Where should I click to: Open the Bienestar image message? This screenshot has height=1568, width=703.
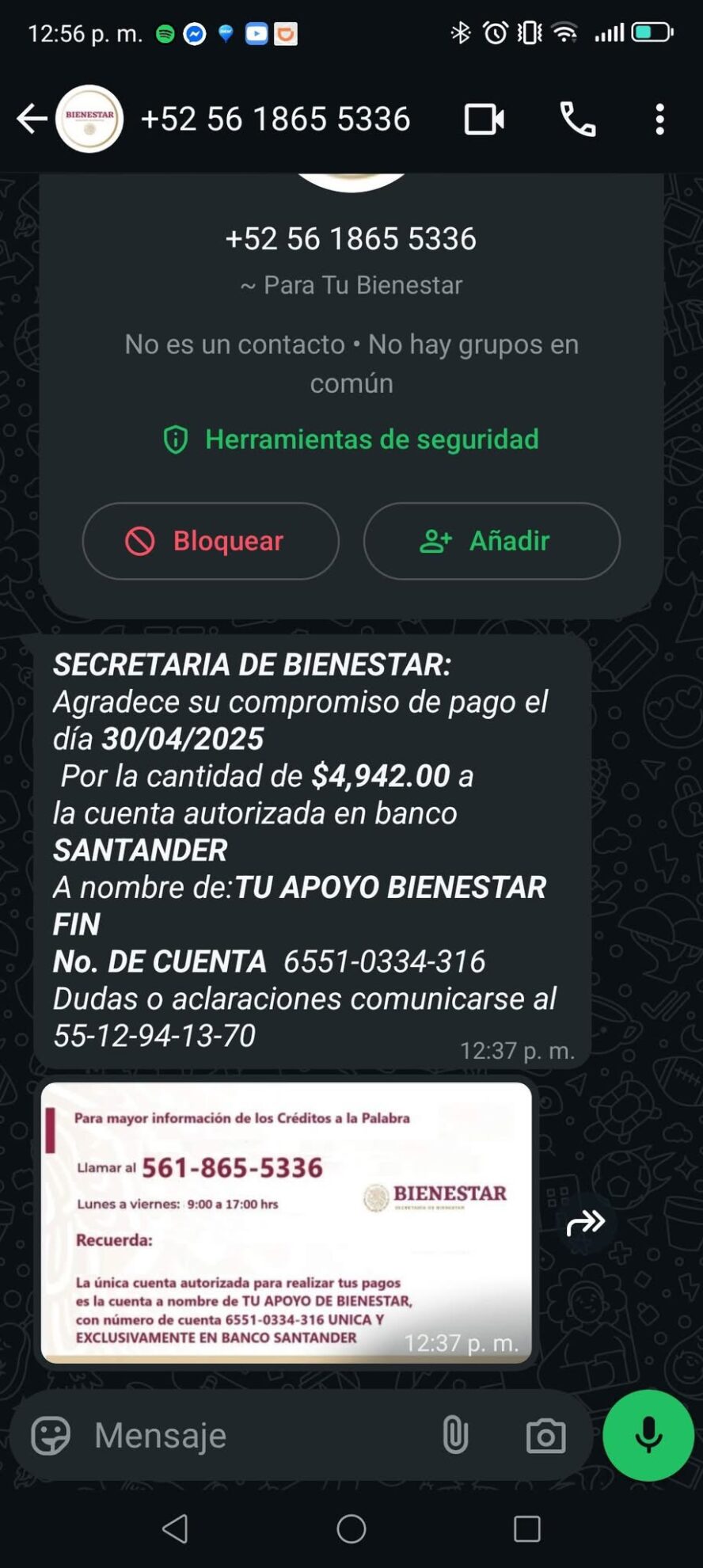click(x=287, y=1222)
